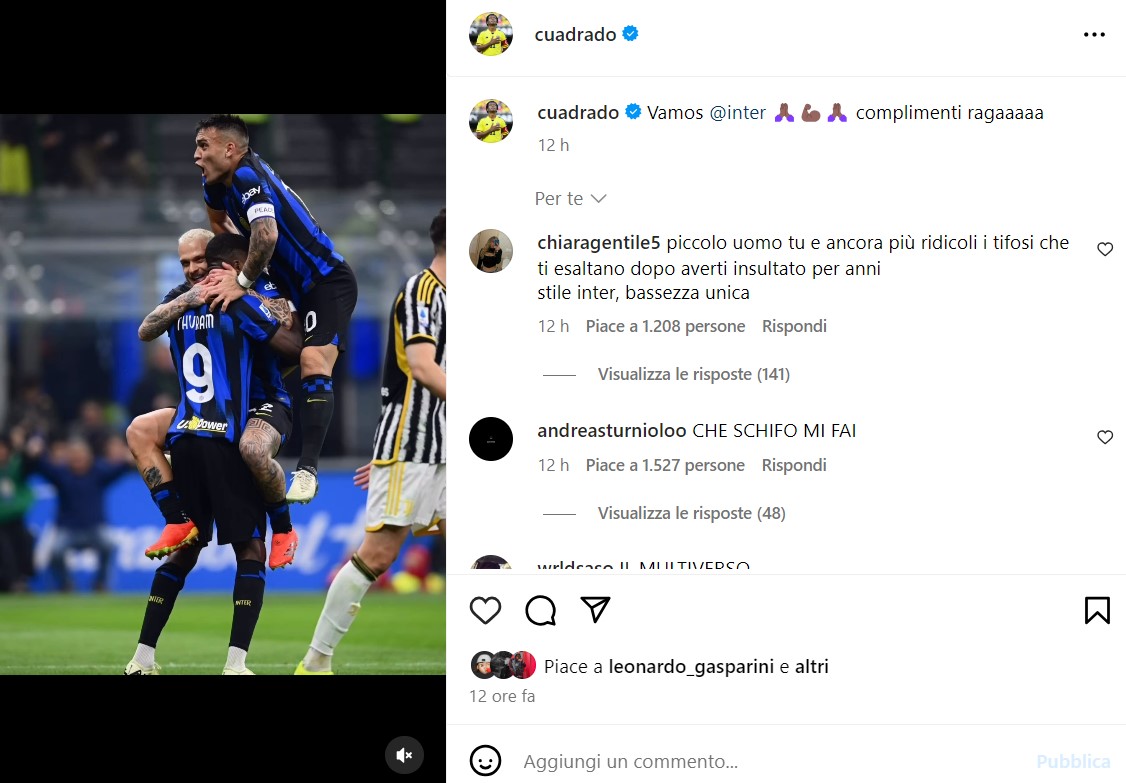Reply to chiaragentile5's comment
Image resolution: width=1126 pixels, height=783 pixels.
coord(794,326)
